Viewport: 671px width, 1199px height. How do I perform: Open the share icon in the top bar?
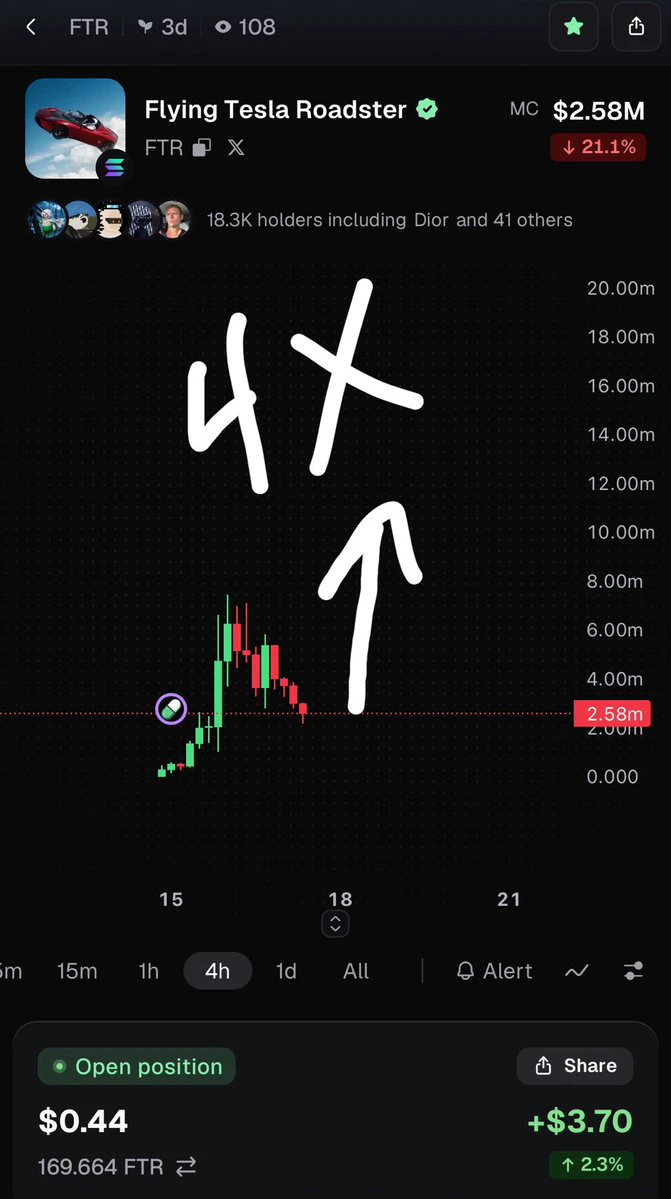click(636, 27)
